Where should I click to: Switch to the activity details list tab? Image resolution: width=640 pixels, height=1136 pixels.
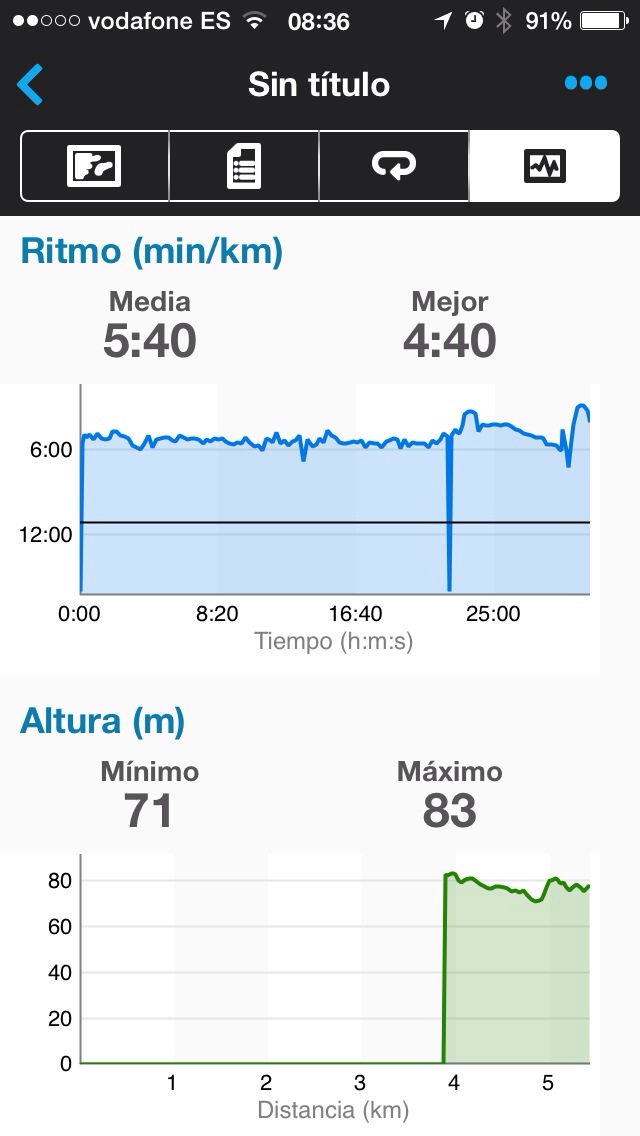pos(244,166)
